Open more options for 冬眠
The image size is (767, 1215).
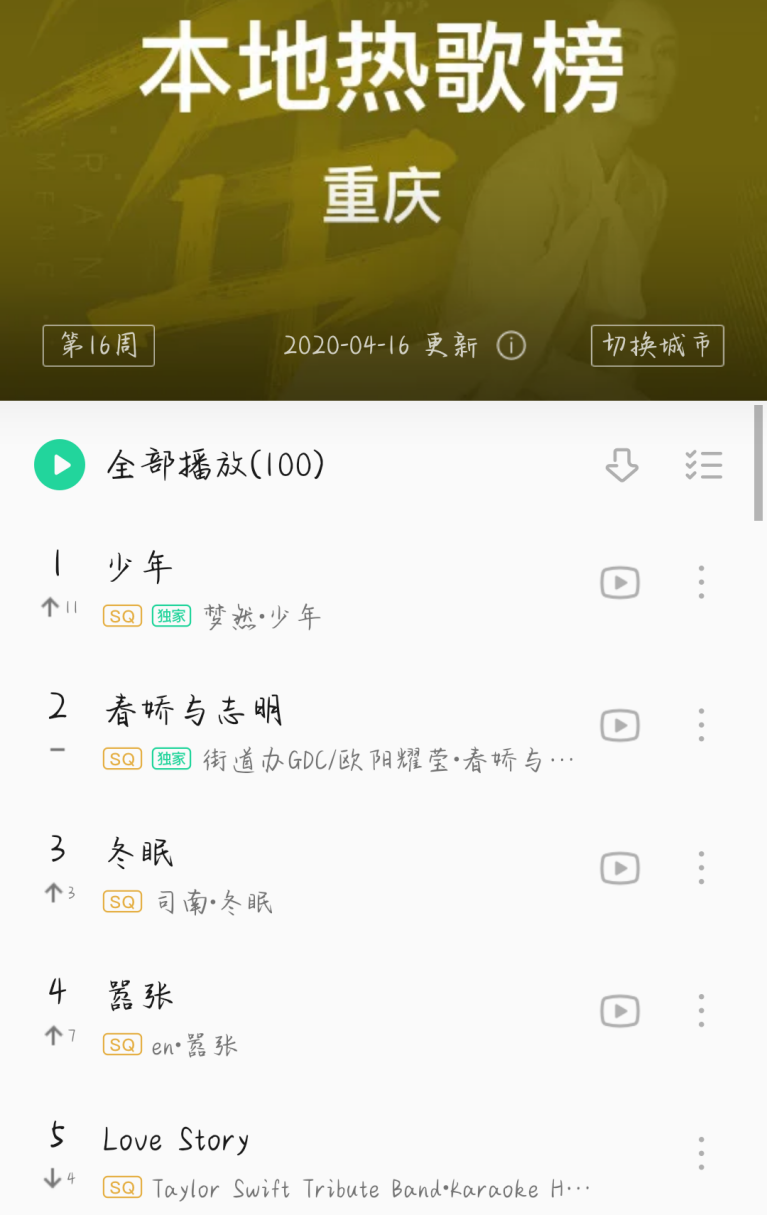[701, 868]
